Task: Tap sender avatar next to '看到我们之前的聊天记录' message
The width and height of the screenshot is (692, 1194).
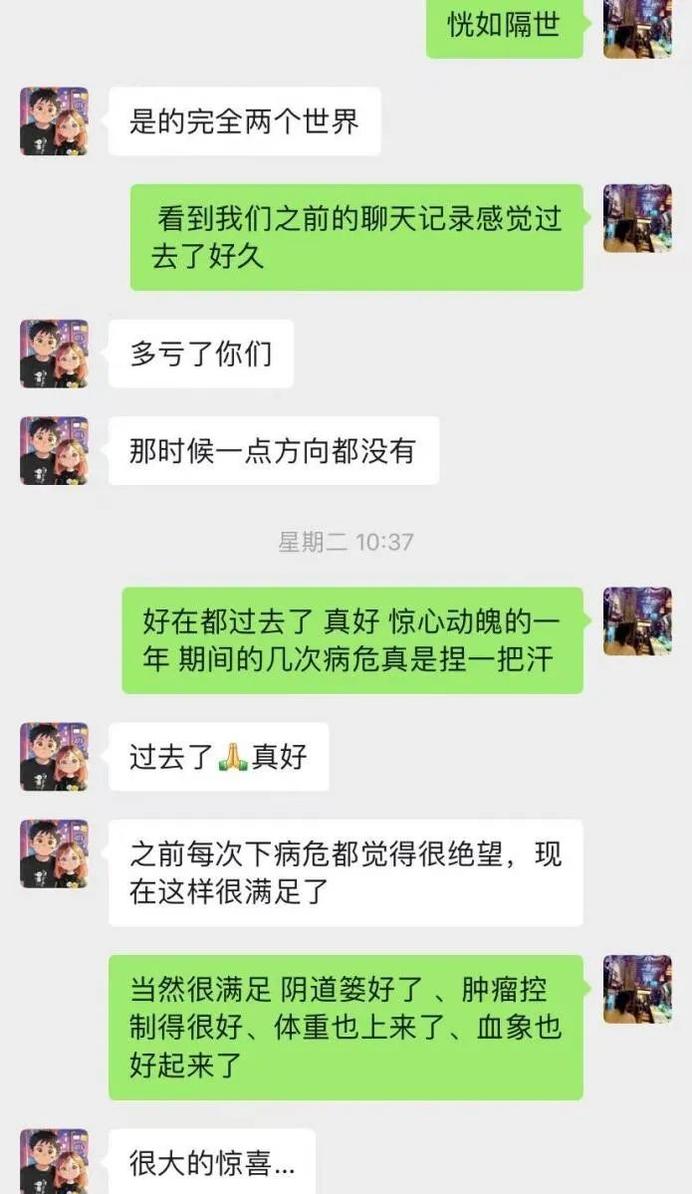Action: (x=637, y=218)
